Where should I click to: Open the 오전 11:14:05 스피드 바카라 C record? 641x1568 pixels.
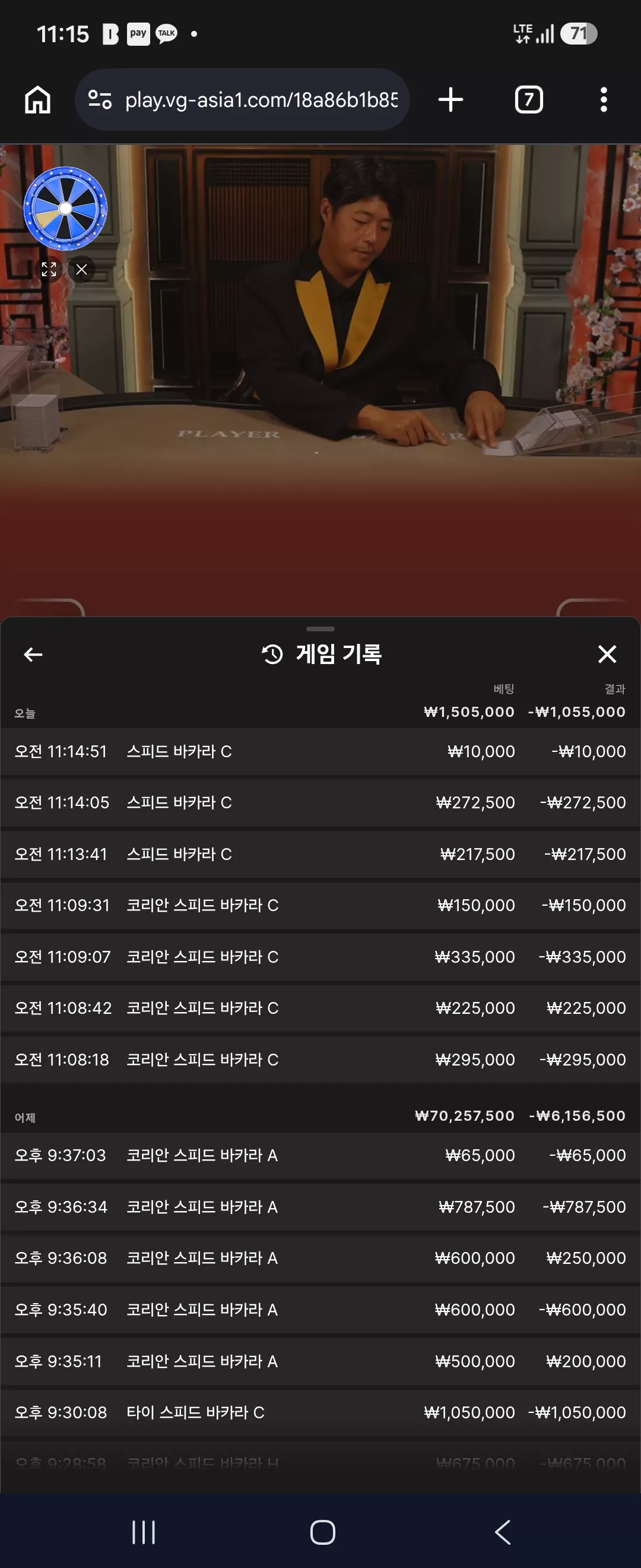(320, 802)
